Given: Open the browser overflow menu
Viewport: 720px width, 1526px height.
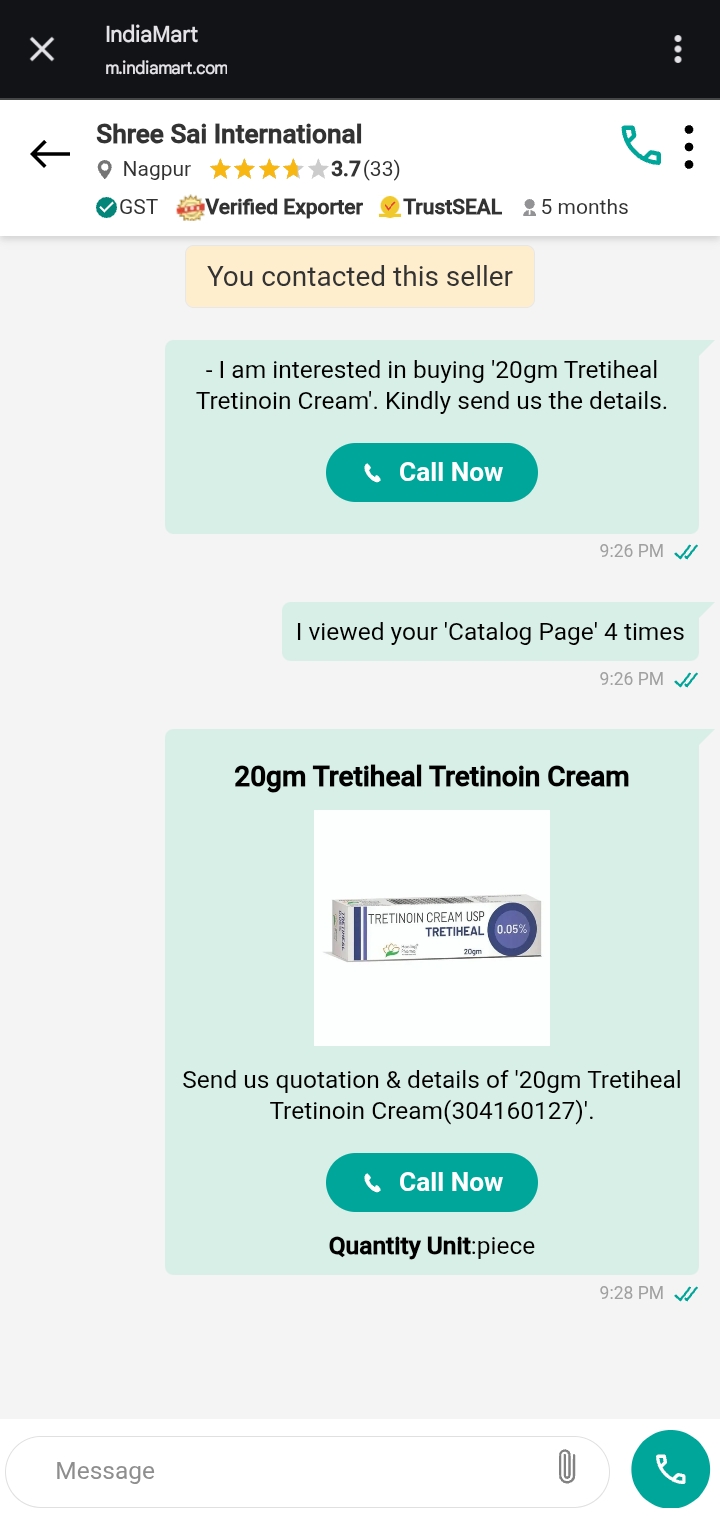Looking at the screenshot, I should [x=678, y=49].
